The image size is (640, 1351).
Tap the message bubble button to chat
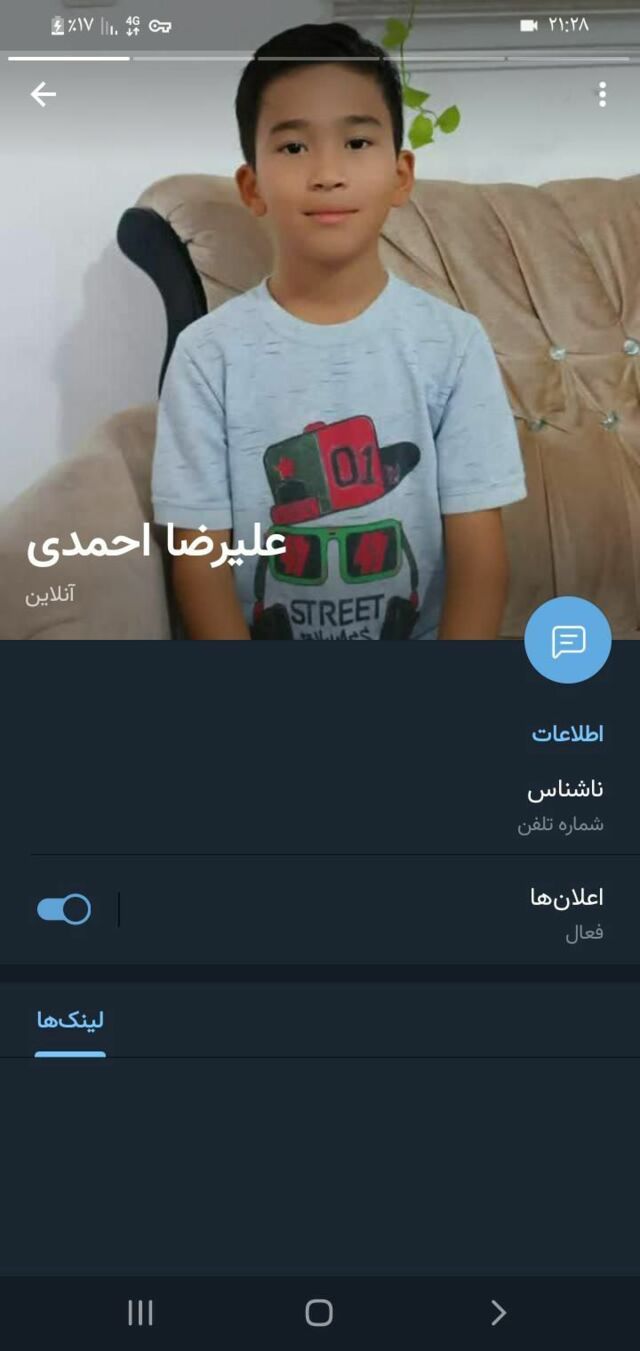coord(568,640)
